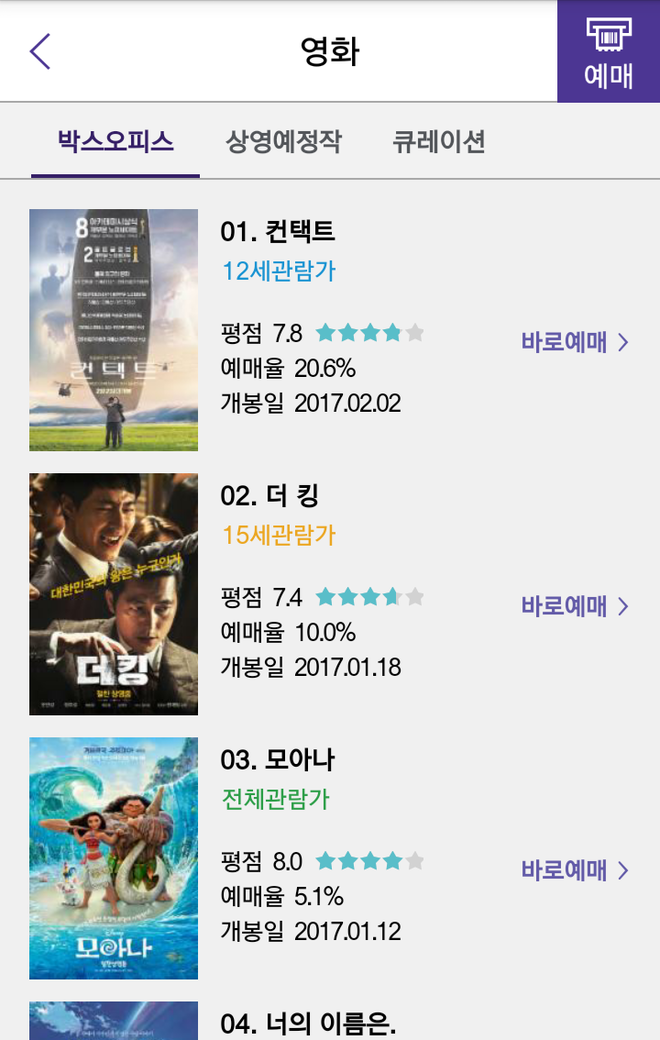
Task: Open the 너의 이름은. movie entry
Action: point(308,1023)
